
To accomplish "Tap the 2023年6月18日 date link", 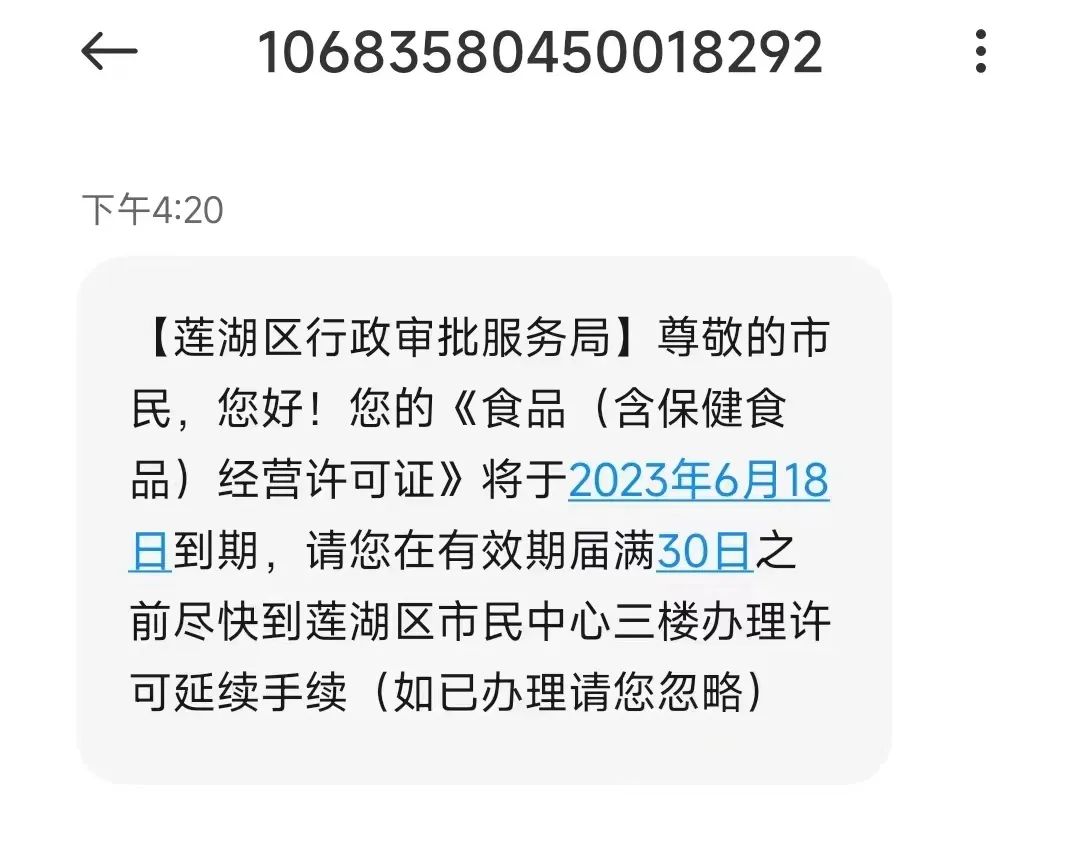I will (x=698, y=482).
